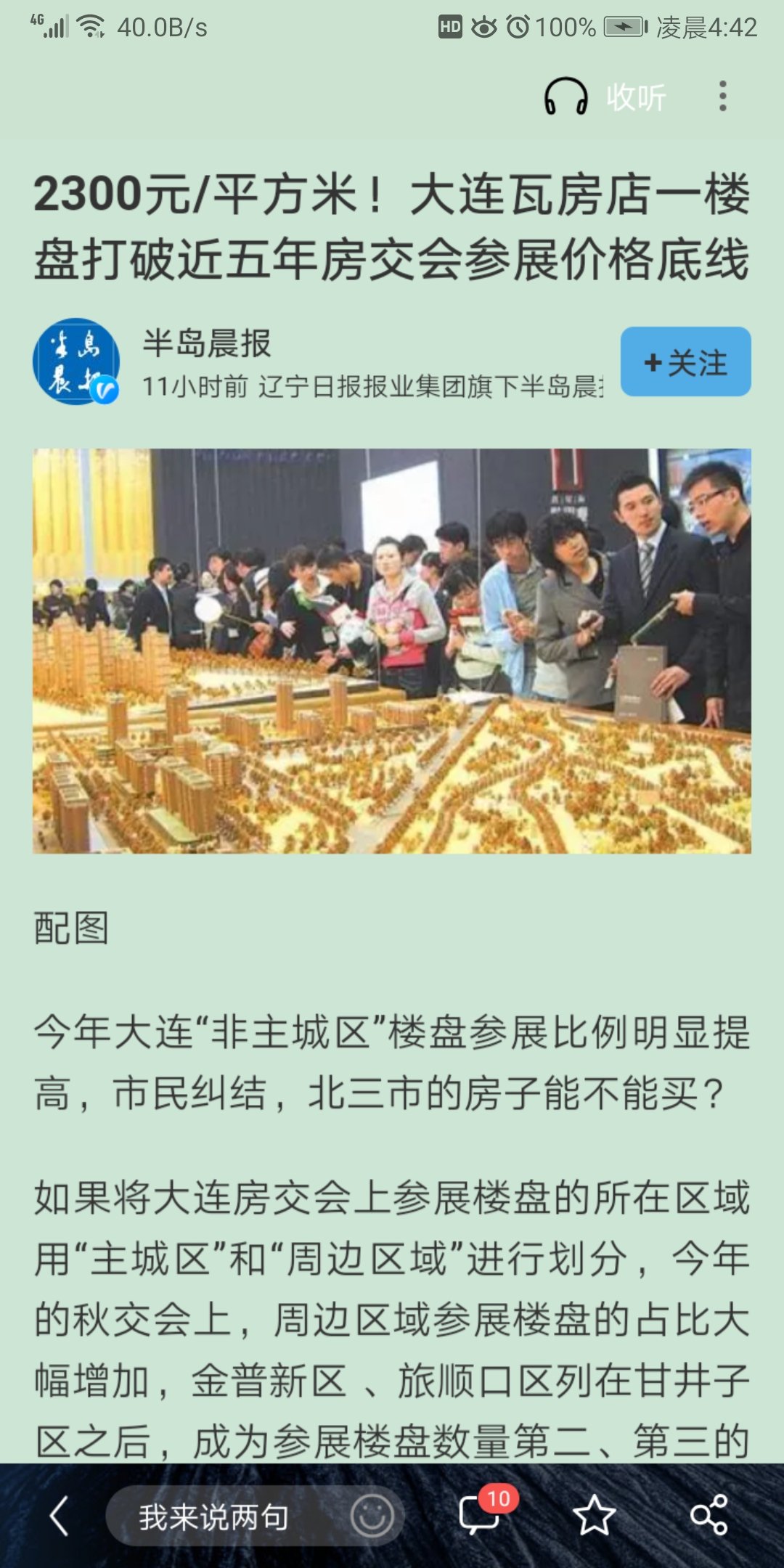Open the three-dot overflow menu

click(x=722, y=97)
